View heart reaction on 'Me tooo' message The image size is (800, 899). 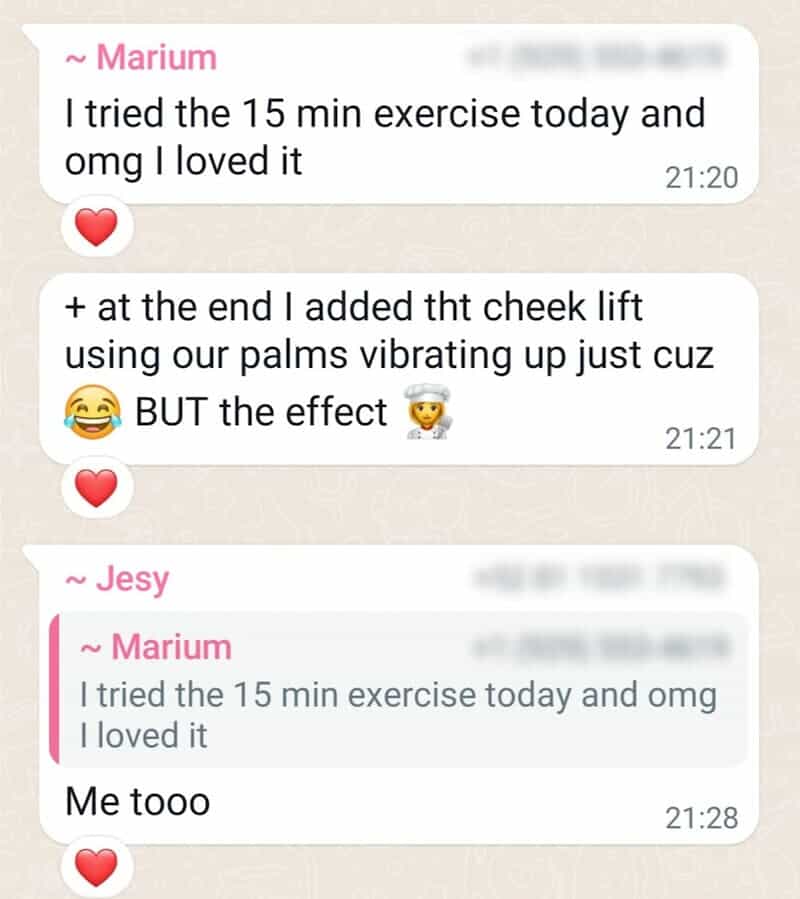pyautogui.click(x=97, y=866)
